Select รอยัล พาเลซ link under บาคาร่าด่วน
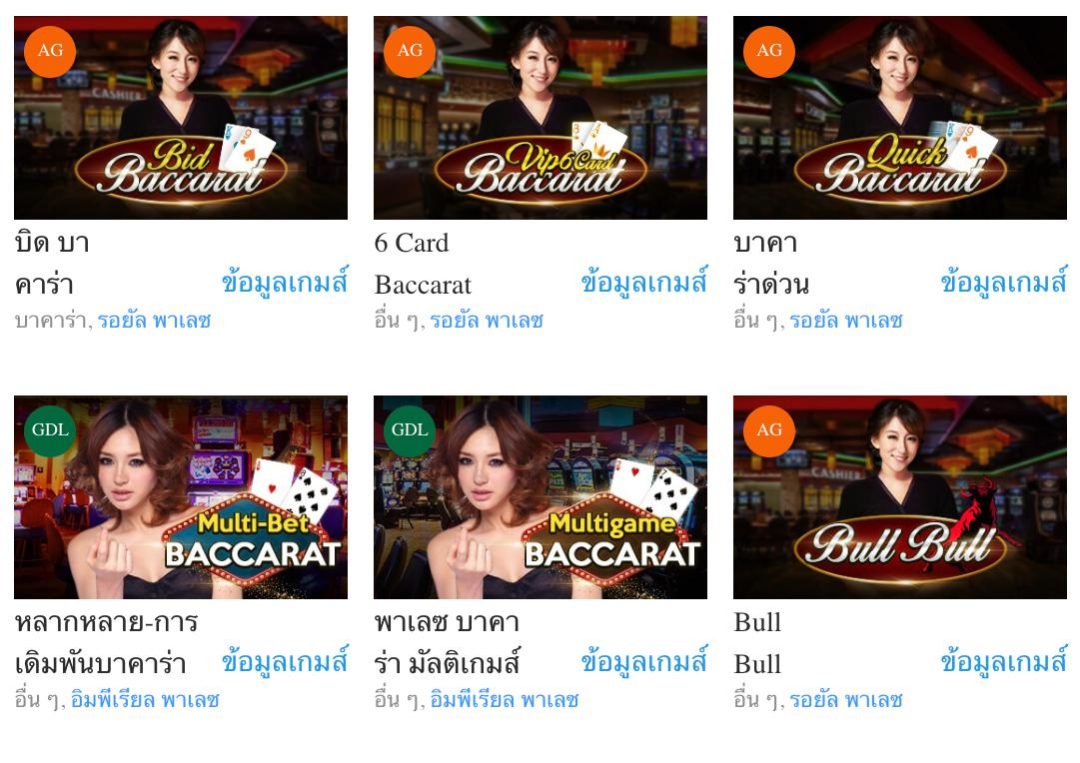This screenshot has width=1080, height=763. [846, 321]
